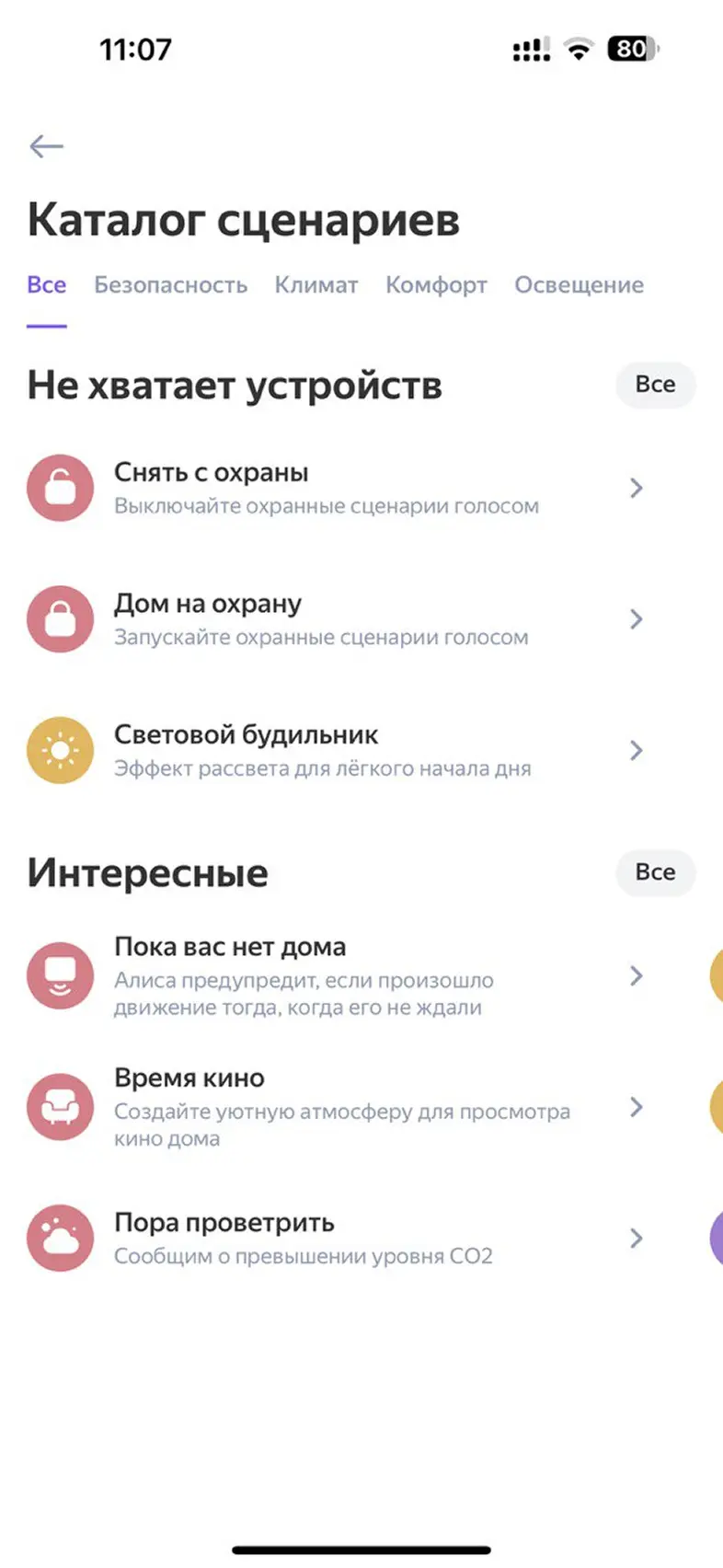Open the Пора проветрить scenario
This screenshot has width=723, height=1568.
pyautogui.click(x=331, y=1239)
